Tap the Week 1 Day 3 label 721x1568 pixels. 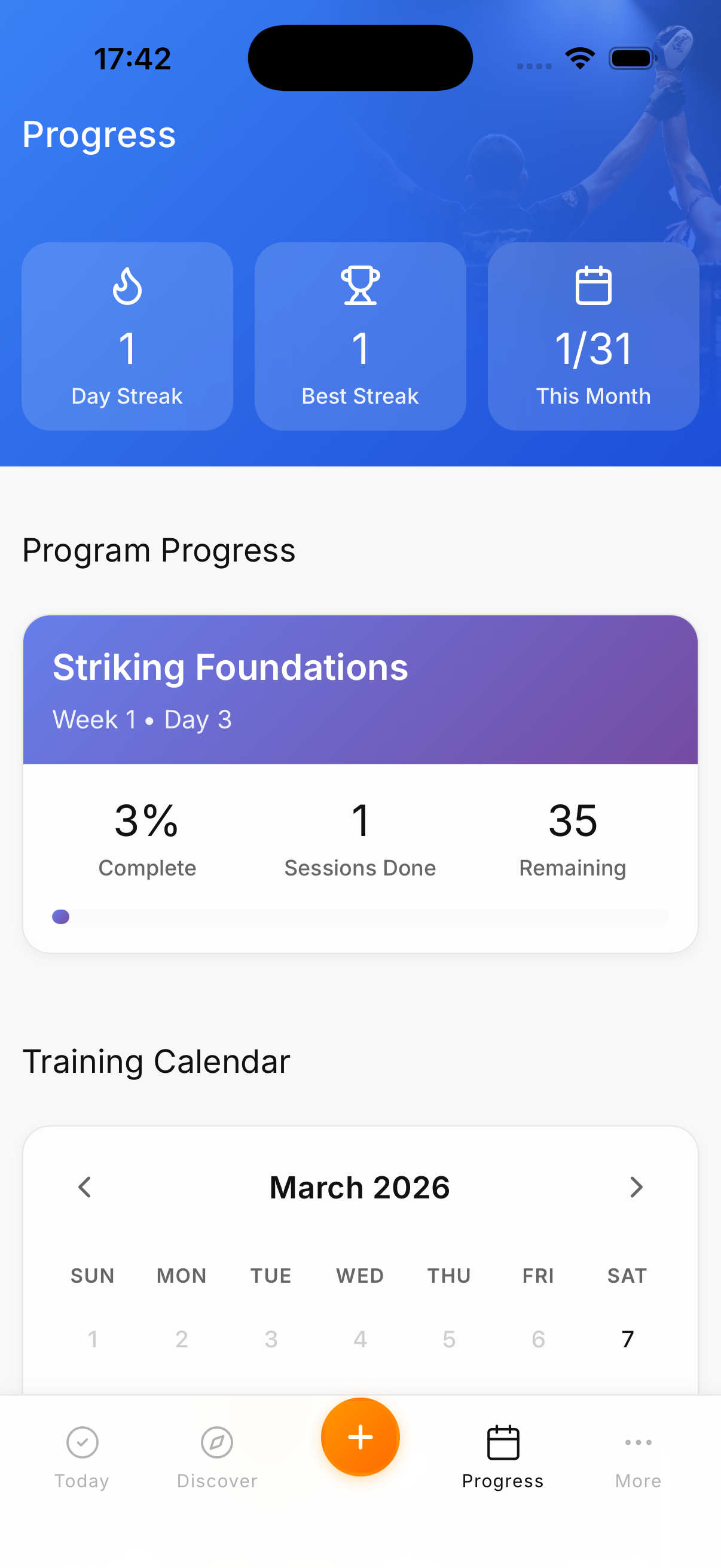point(142,719)
